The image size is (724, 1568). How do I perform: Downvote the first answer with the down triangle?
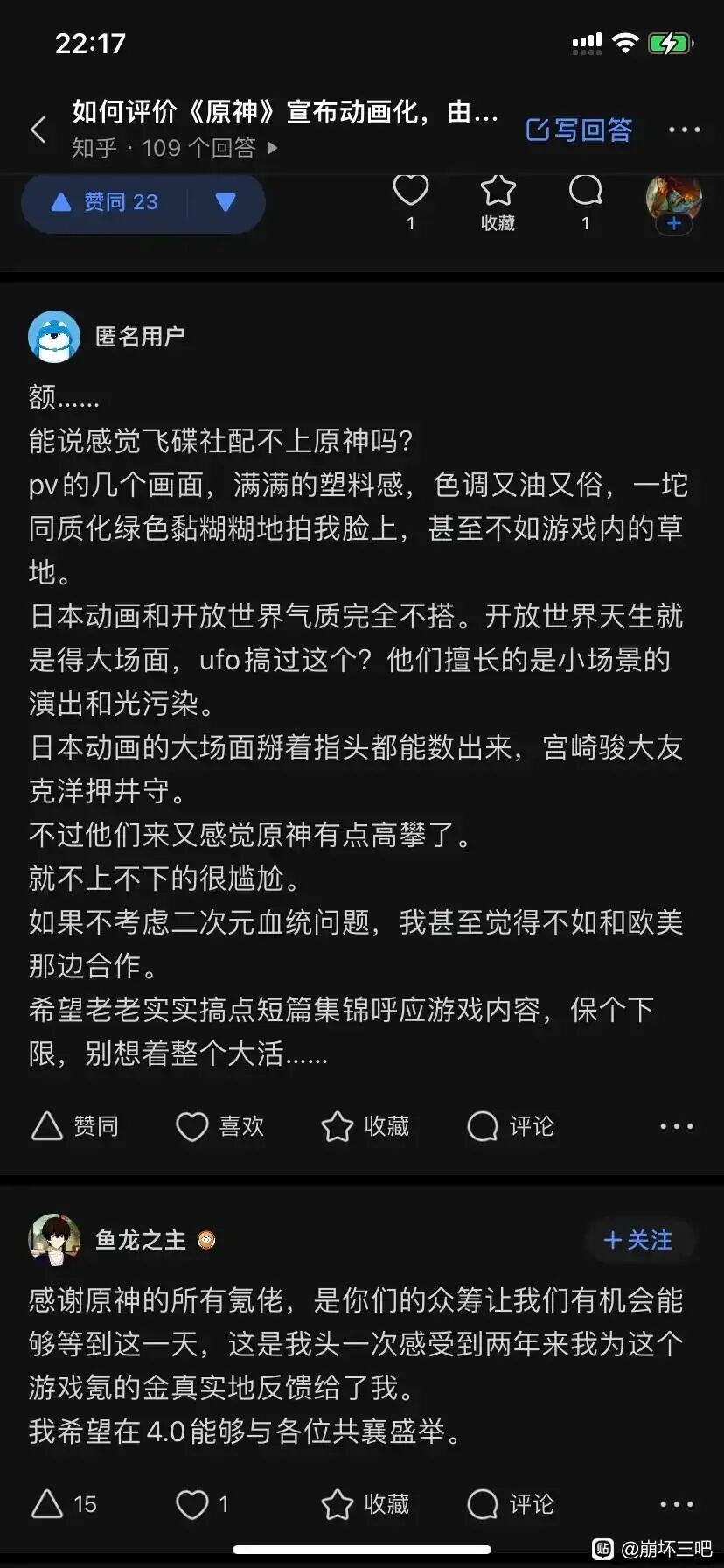[x=226, y=202]
